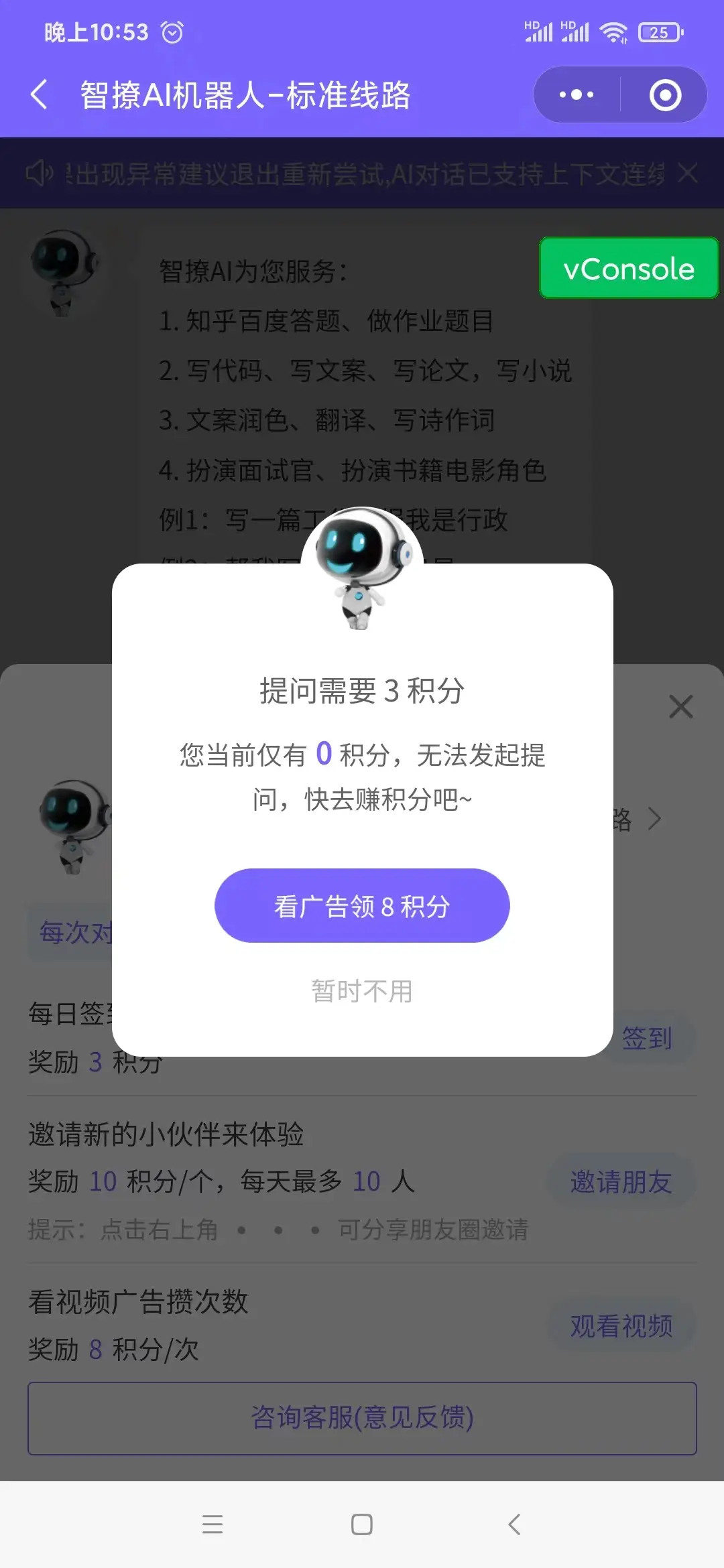Close the points task panel

point(680,706)
